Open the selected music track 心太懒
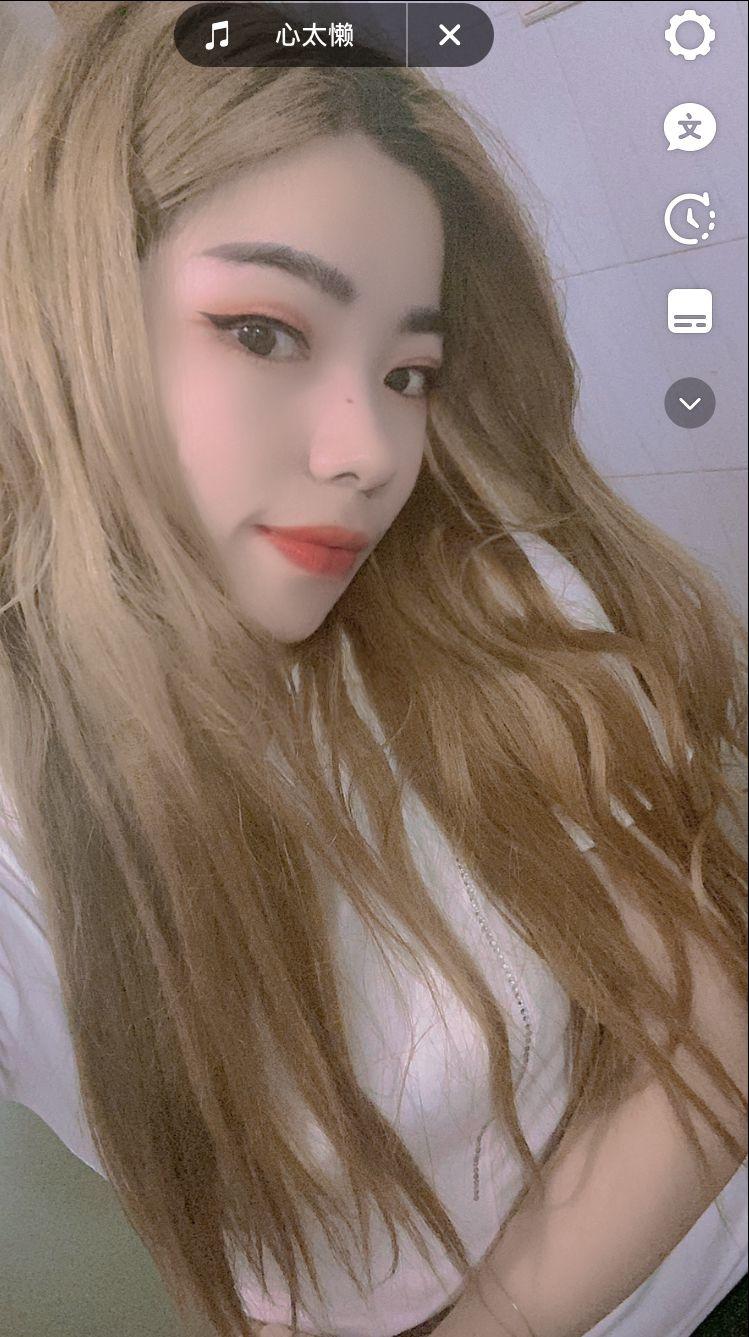749x1337 pixels. pyautogui.click(x=290, y=36)
